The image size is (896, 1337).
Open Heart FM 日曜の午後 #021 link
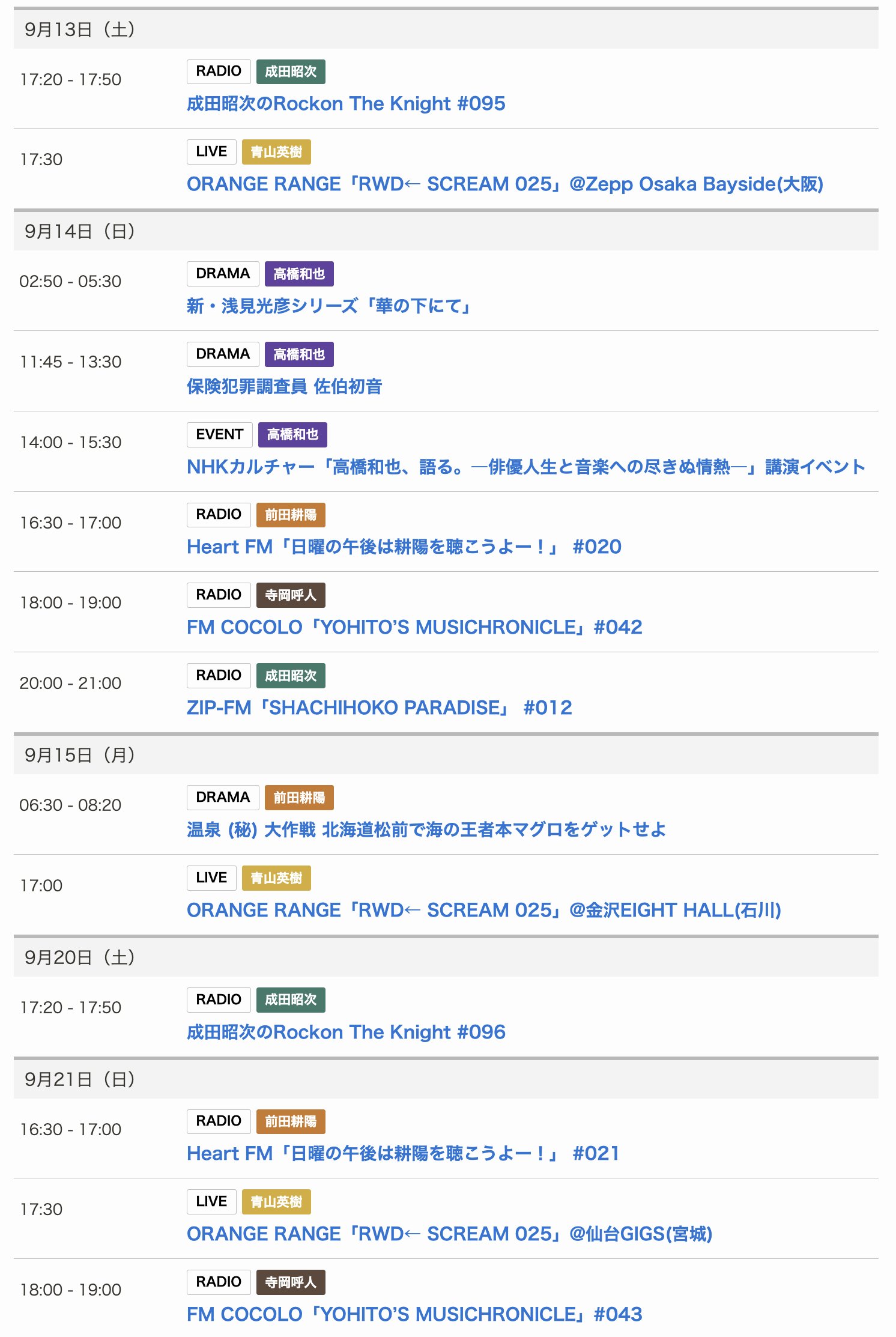click(402, 1154)
